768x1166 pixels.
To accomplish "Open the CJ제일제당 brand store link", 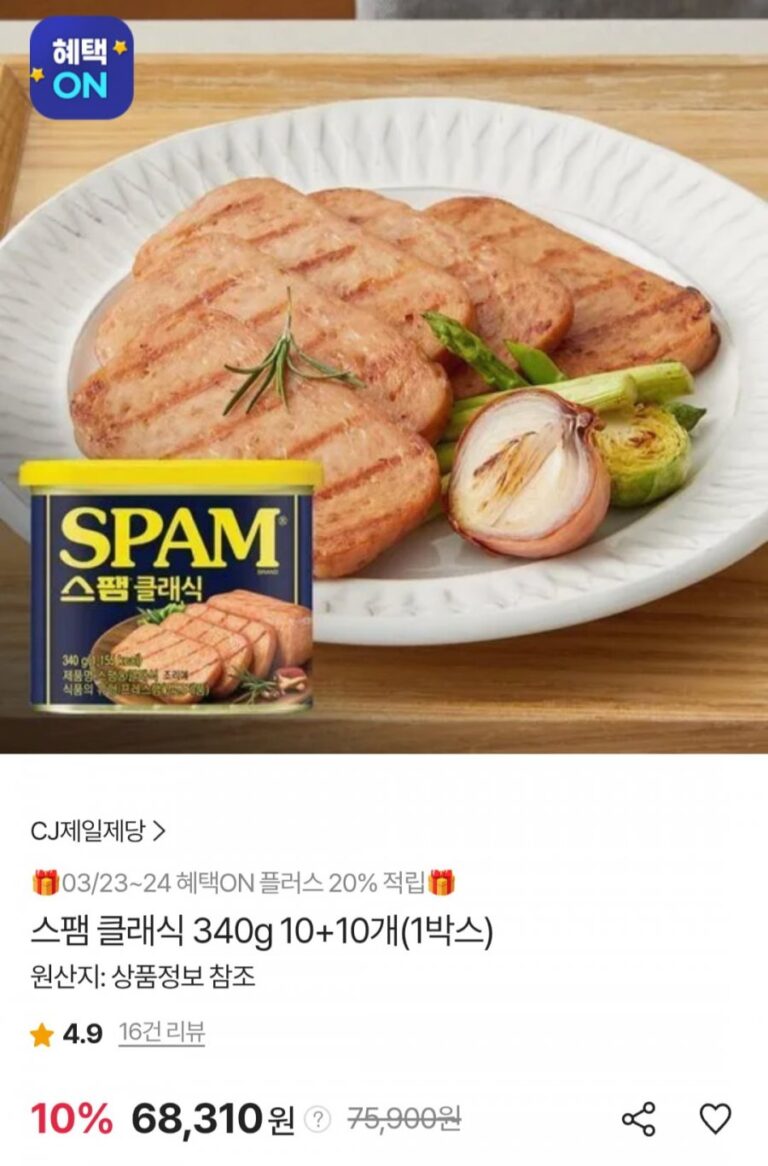I will click(98, 830).
